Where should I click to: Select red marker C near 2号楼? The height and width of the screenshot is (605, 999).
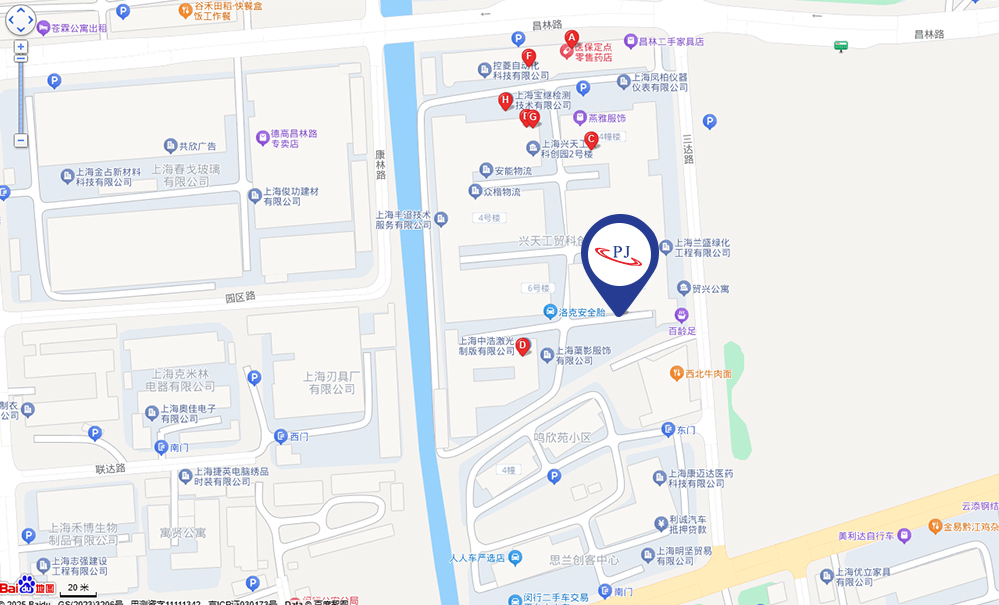(591, 140)
